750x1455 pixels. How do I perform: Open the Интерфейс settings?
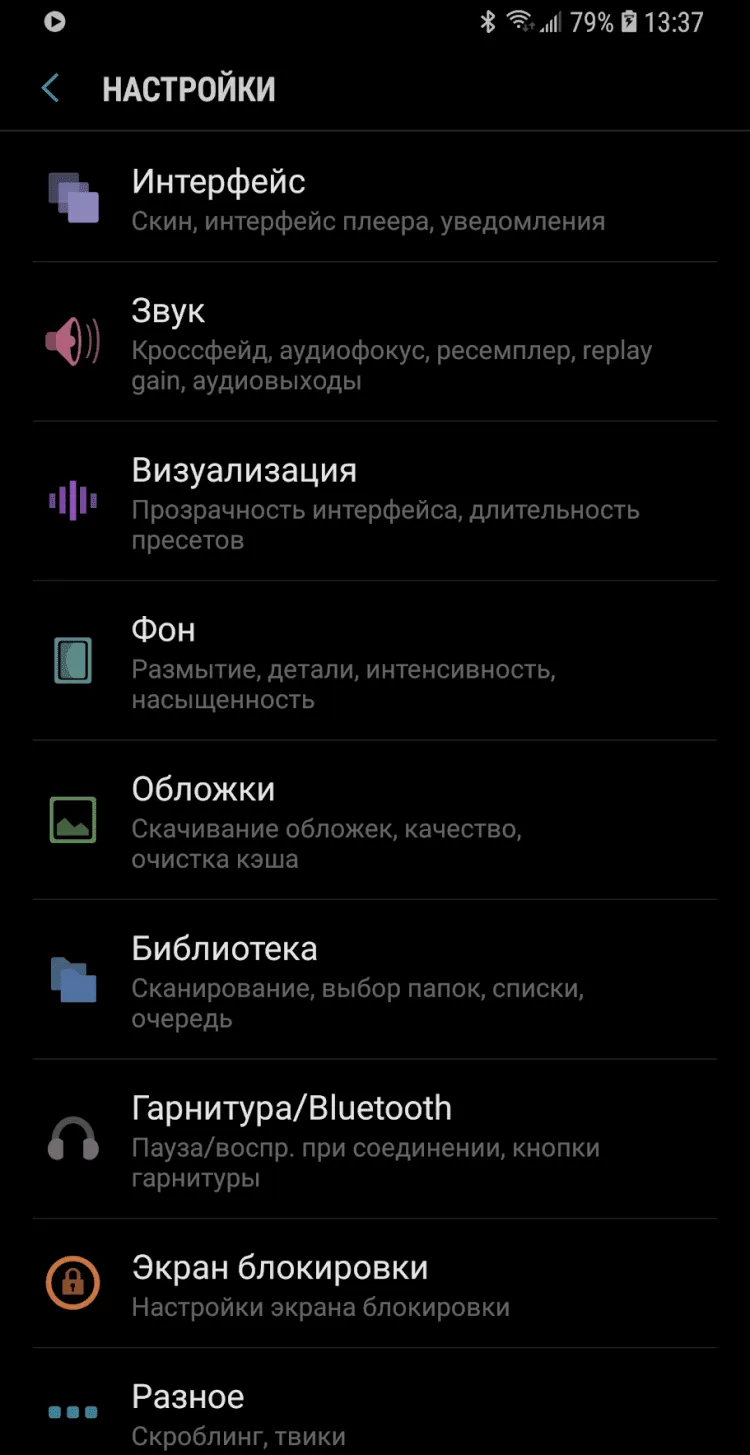point(375,199)
